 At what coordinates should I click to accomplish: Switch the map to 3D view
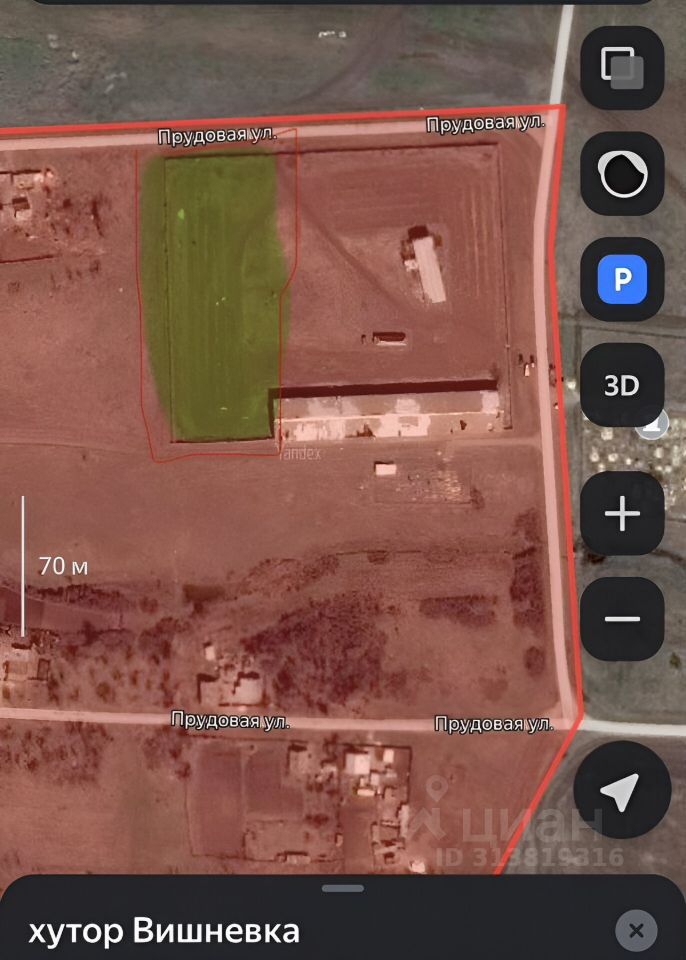[x=622, y=386]
